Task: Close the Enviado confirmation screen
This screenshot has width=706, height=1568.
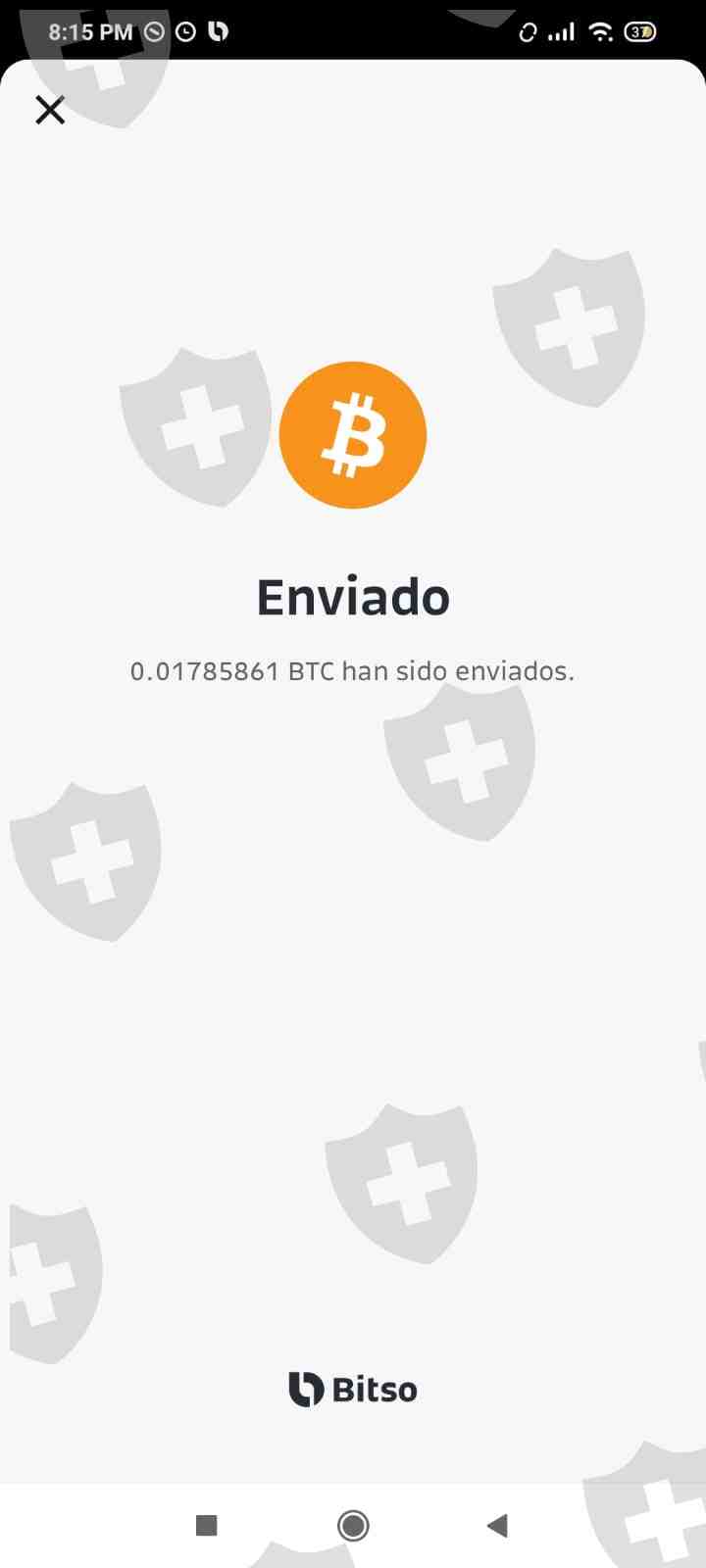Action: click(50, 110)
